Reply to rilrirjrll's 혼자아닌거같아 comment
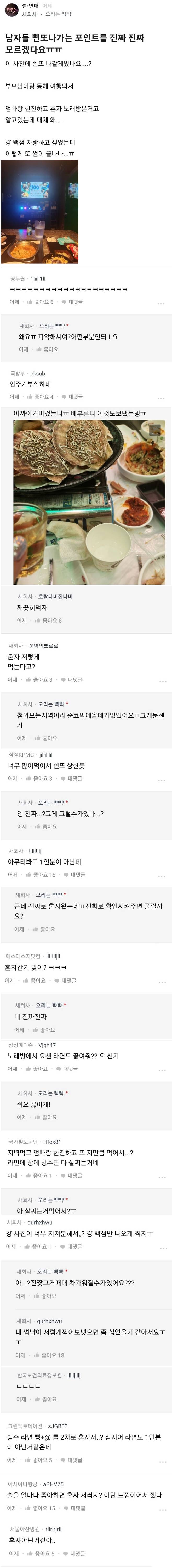 pos(73,1553)
